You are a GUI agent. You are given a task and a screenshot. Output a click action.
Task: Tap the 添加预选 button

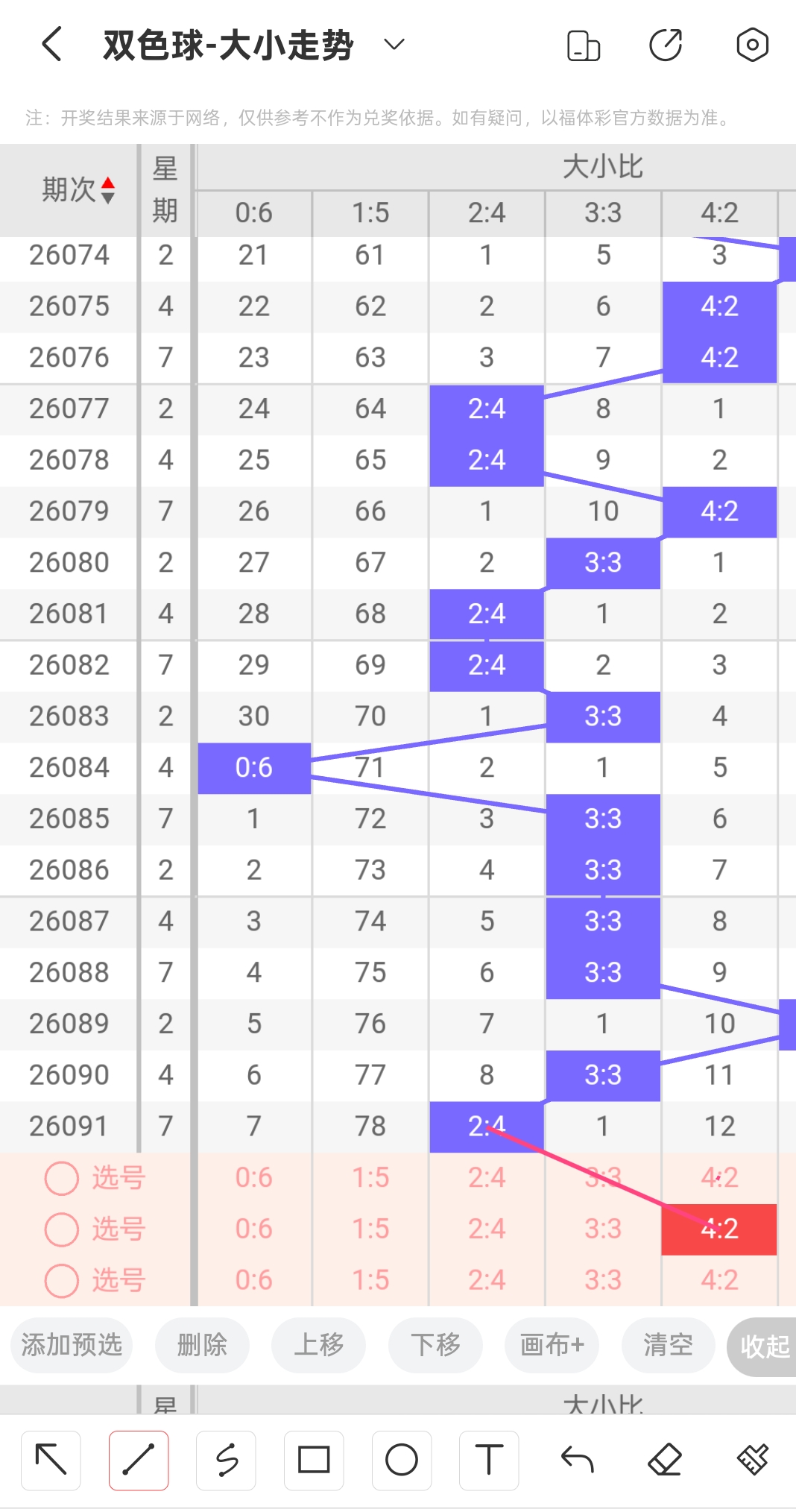point(72,1345)
